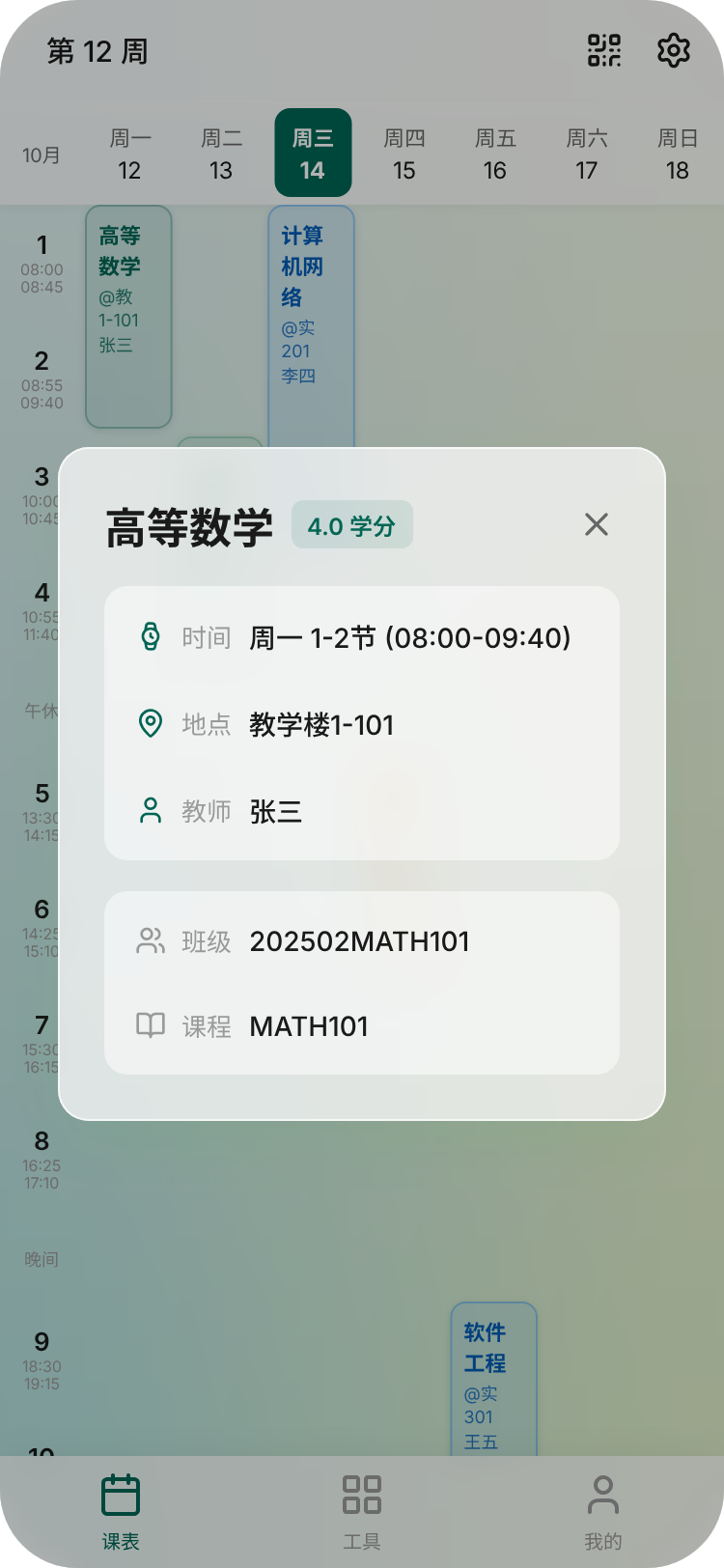Select the calendar icon above 课表

pyautogui.click(x=121, y=1492)
